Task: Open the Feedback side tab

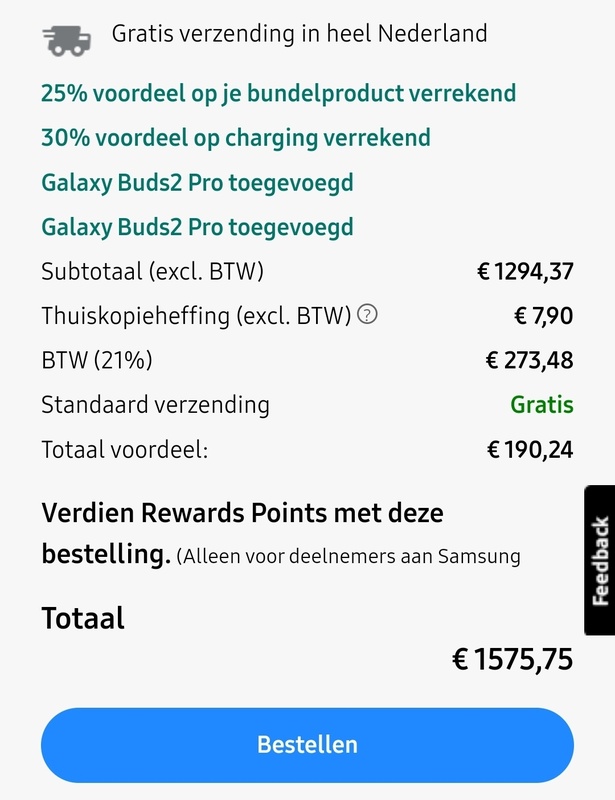Action: tap(599, 561)
